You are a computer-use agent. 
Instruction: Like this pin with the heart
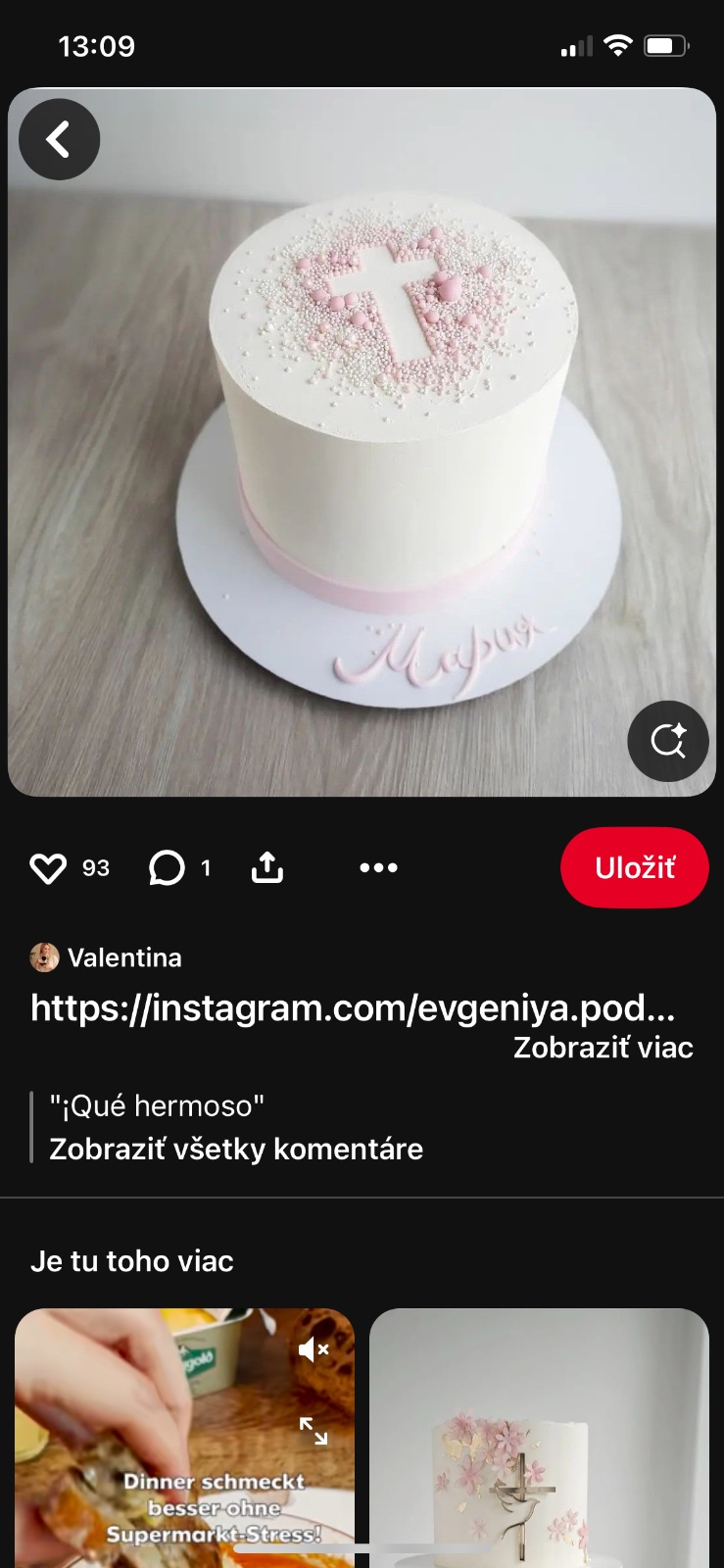[x=48, y=868]
